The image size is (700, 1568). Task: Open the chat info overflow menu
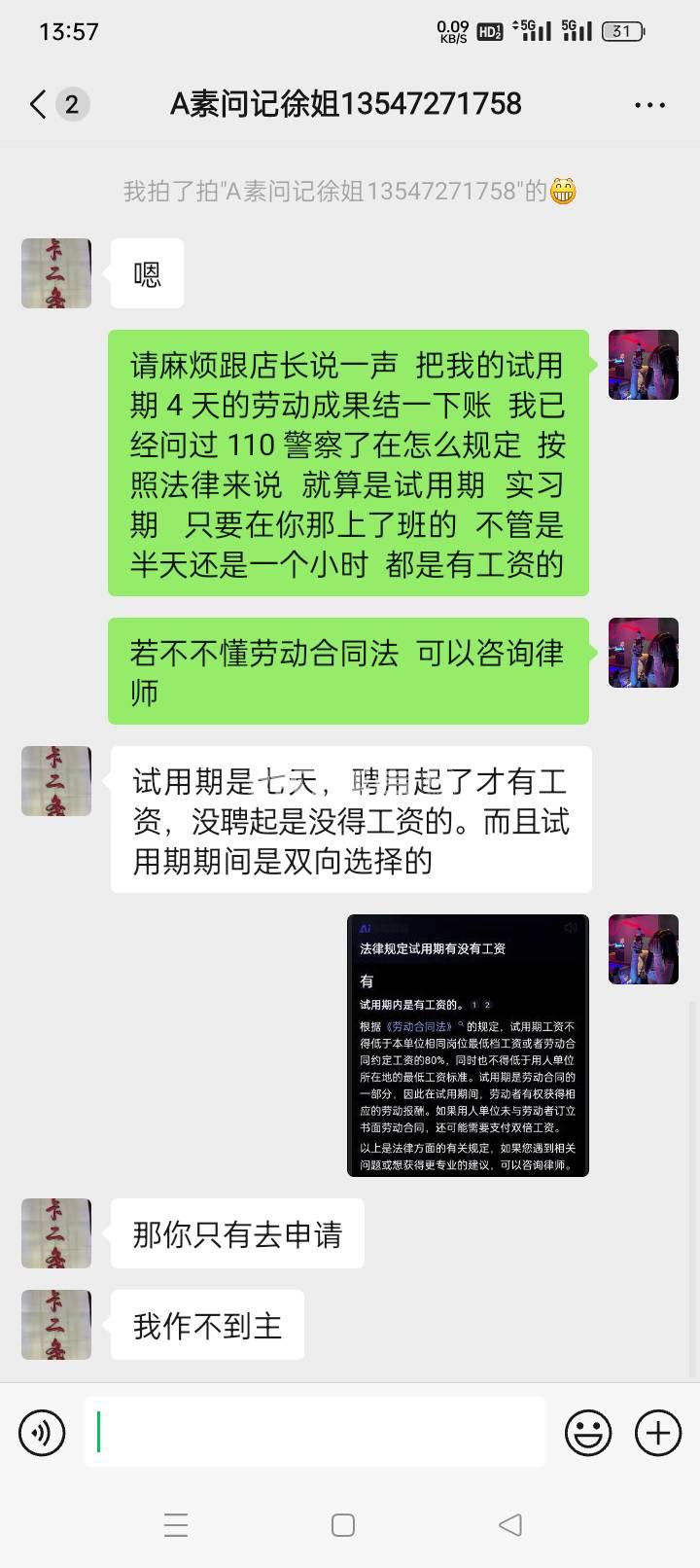648,105
